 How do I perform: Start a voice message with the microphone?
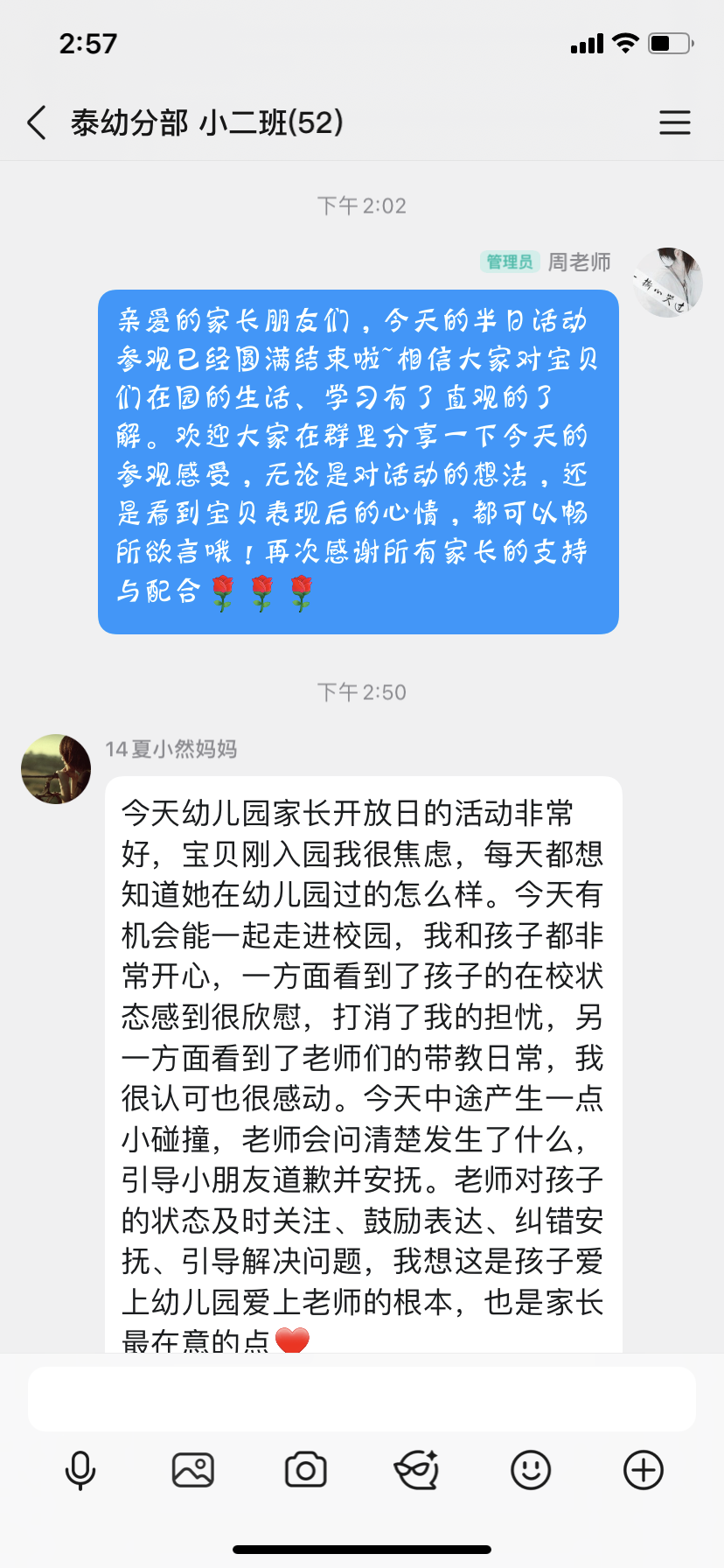pyautogui.click(x=80, y=1470)
